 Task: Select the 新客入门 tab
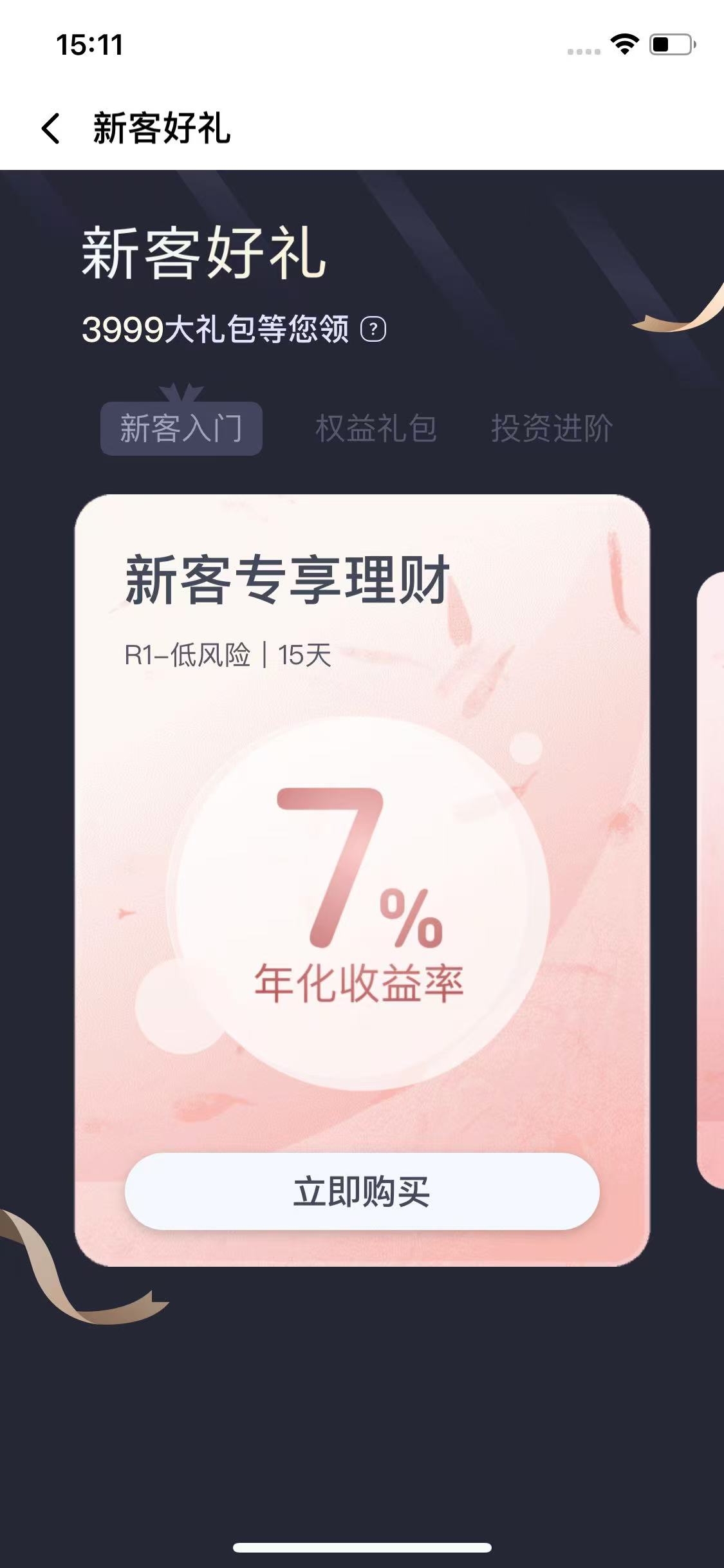coord(181,429)
